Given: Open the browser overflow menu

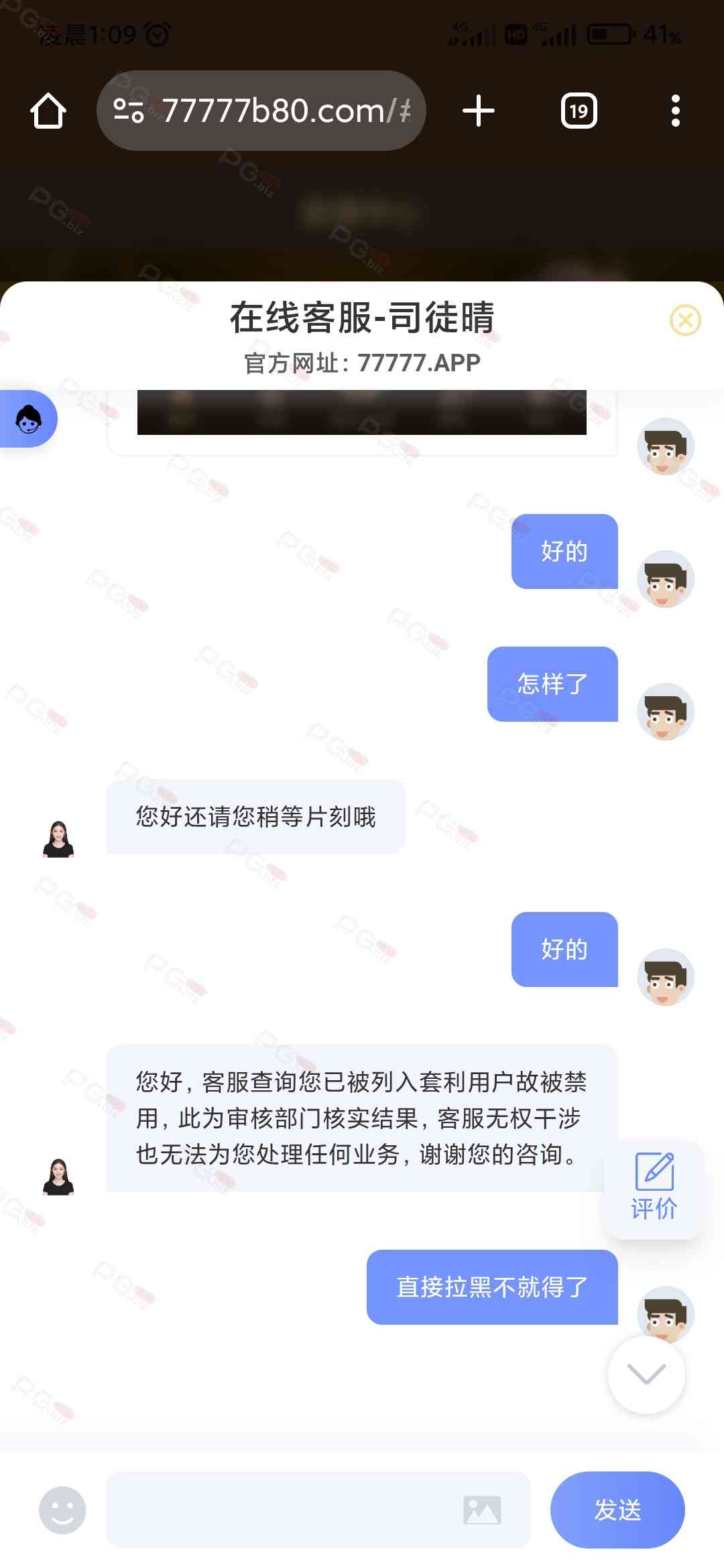Looking at the screenshot, I should (x=675, y=111).
